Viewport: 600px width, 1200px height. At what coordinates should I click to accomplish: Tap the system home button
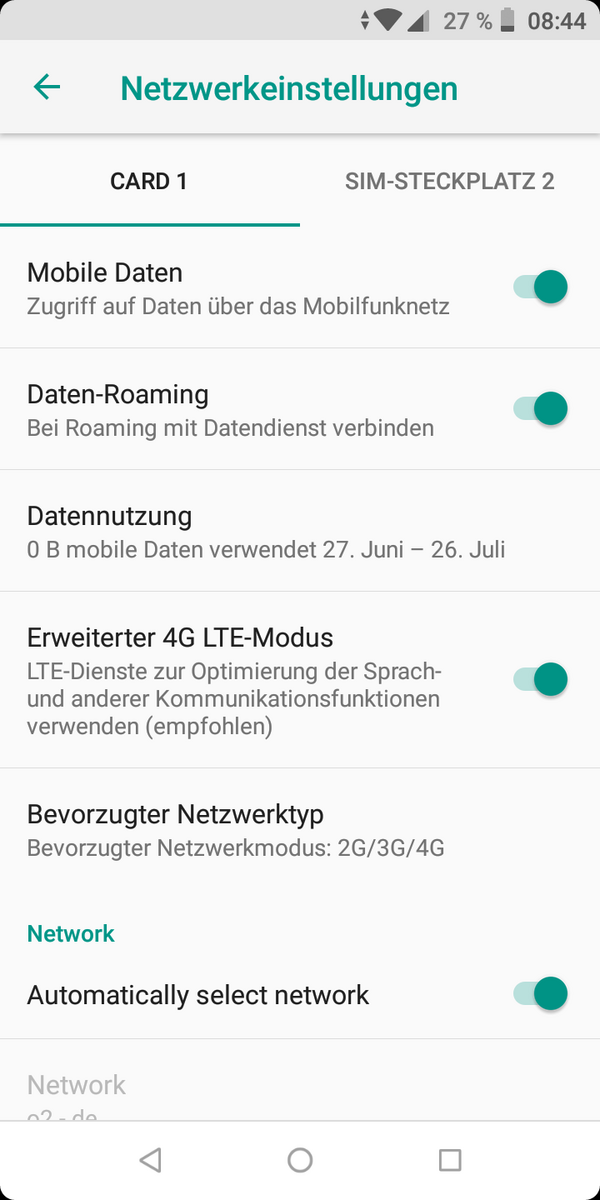pyautogui.click(x=300, y=1160)
